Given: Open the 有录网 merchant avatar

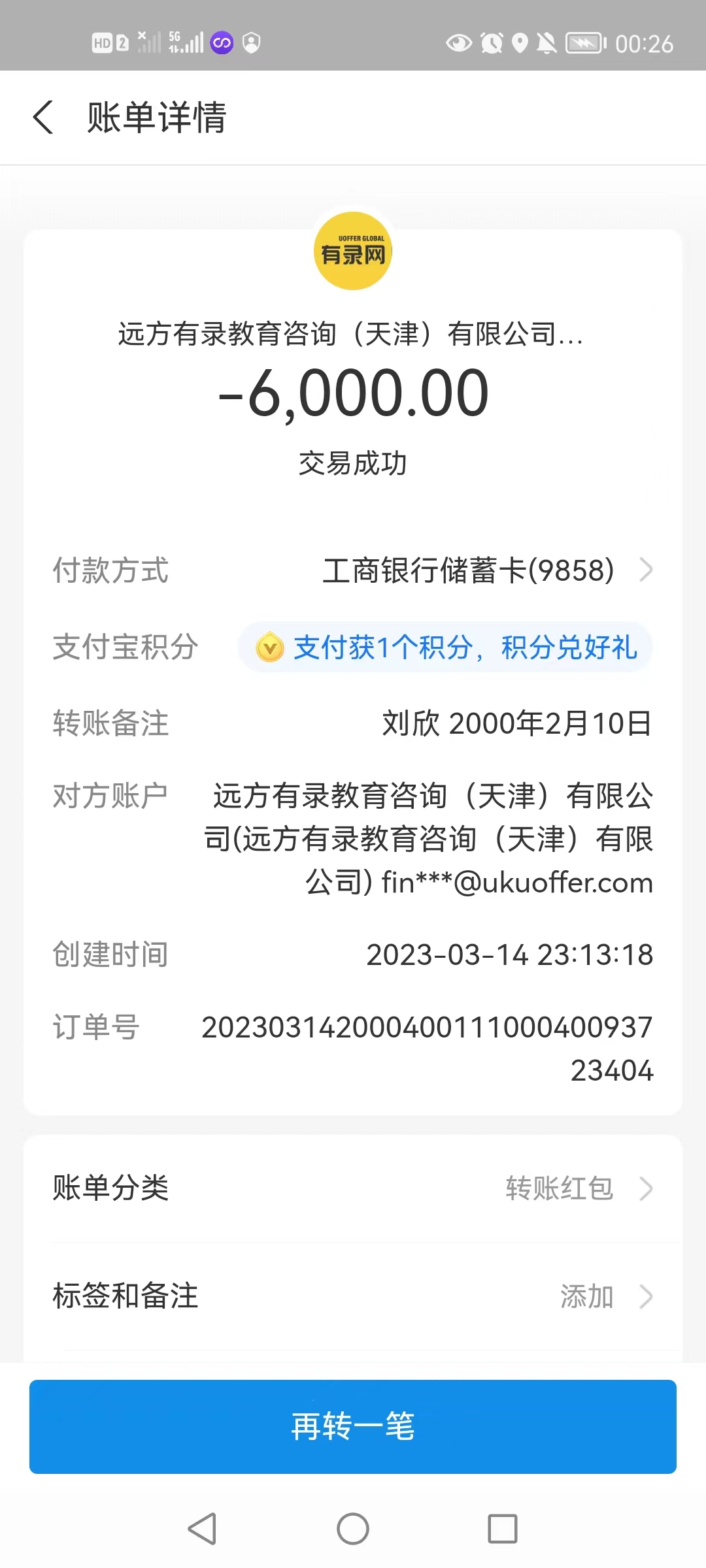Looking at the screenshot, I should pyautogui.click(x=353, y=251).
